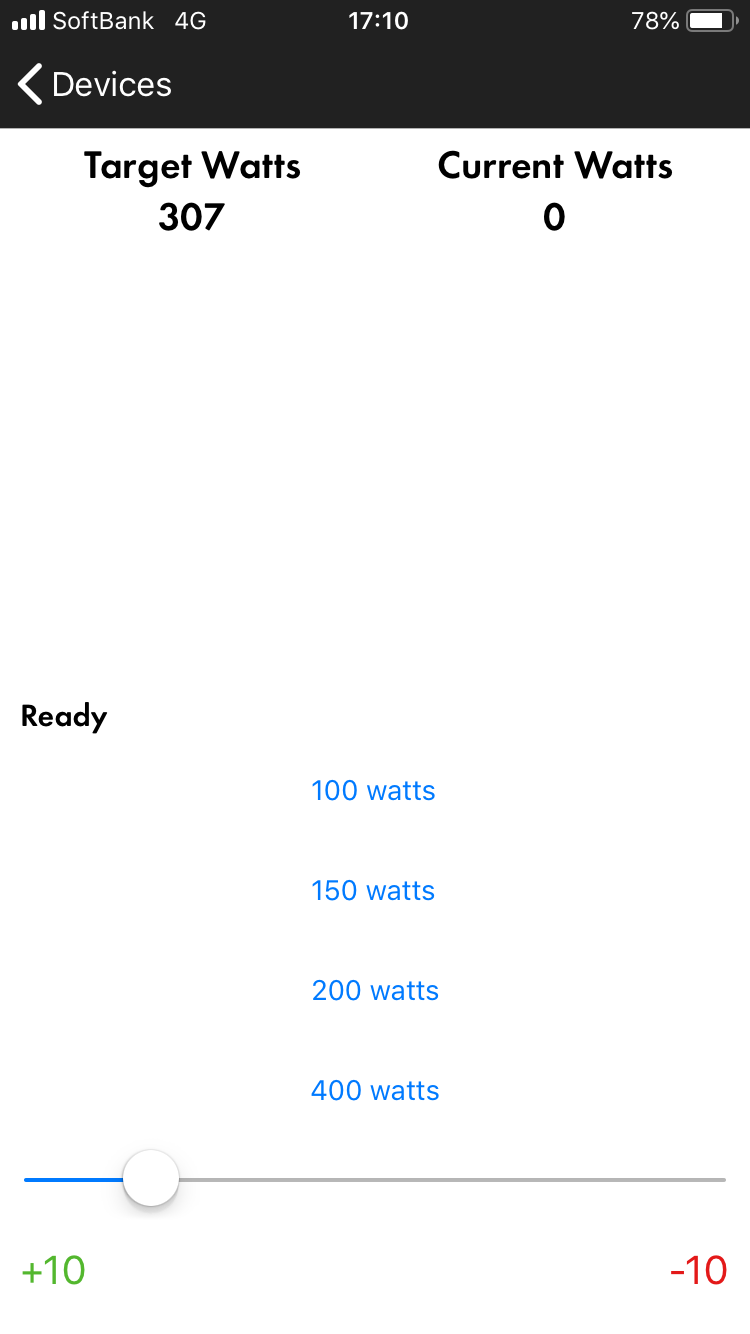Screen dimensions: 750x1334
Task: Set target to 400 watts
Action: click(375, 1090)
